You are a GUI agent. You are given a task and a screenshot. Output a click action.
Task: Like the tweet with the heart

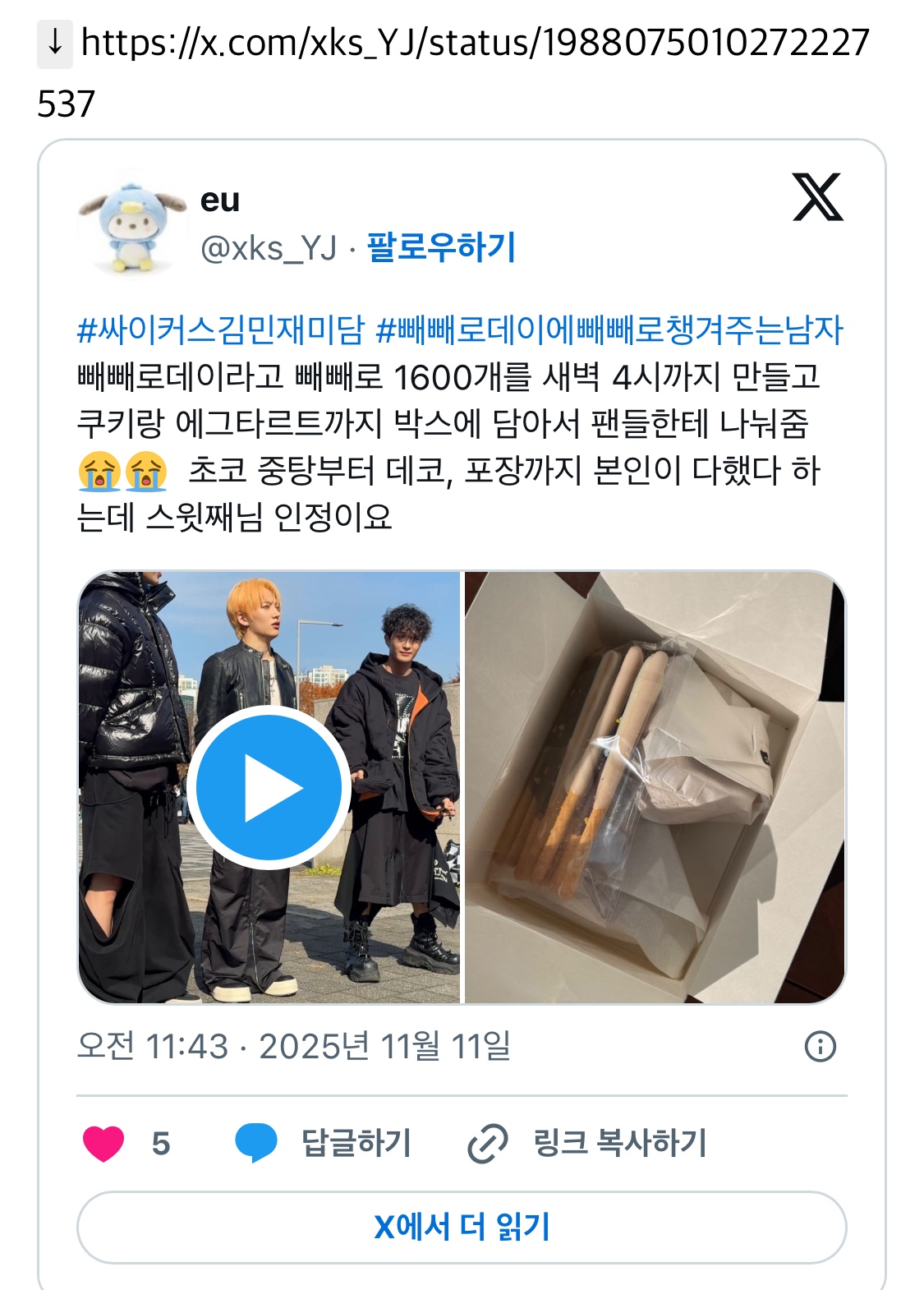click(104, 1143)
